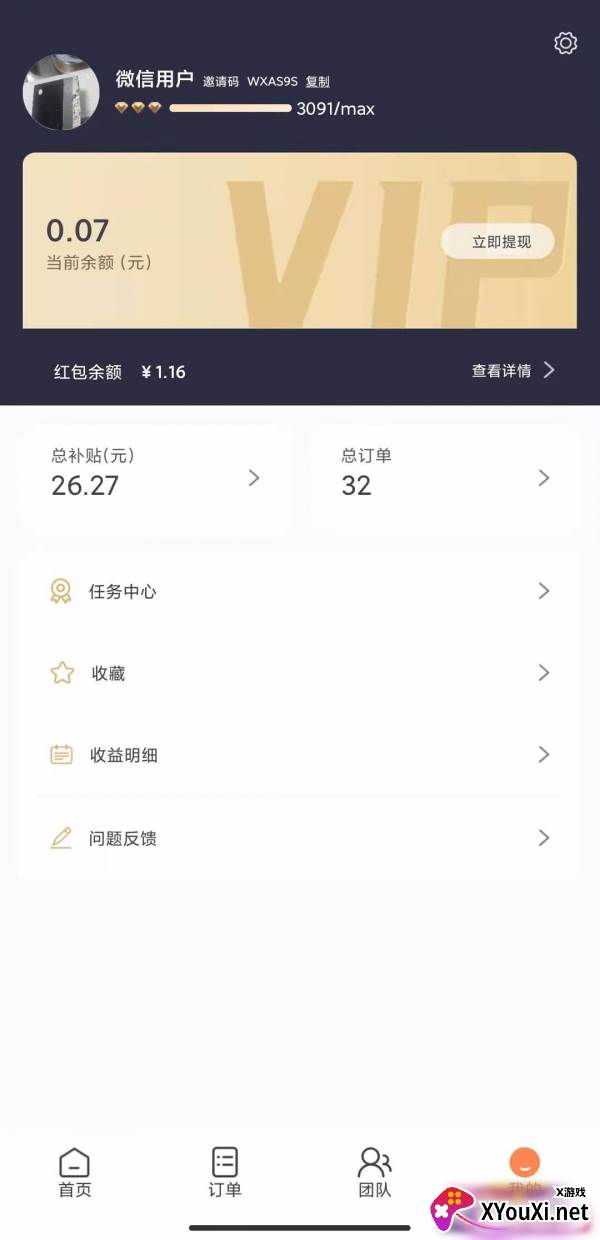Switch to the 团队 team tab
Image resolution: width=600 pixels, height=1240 pixels.
(375, 1173)
